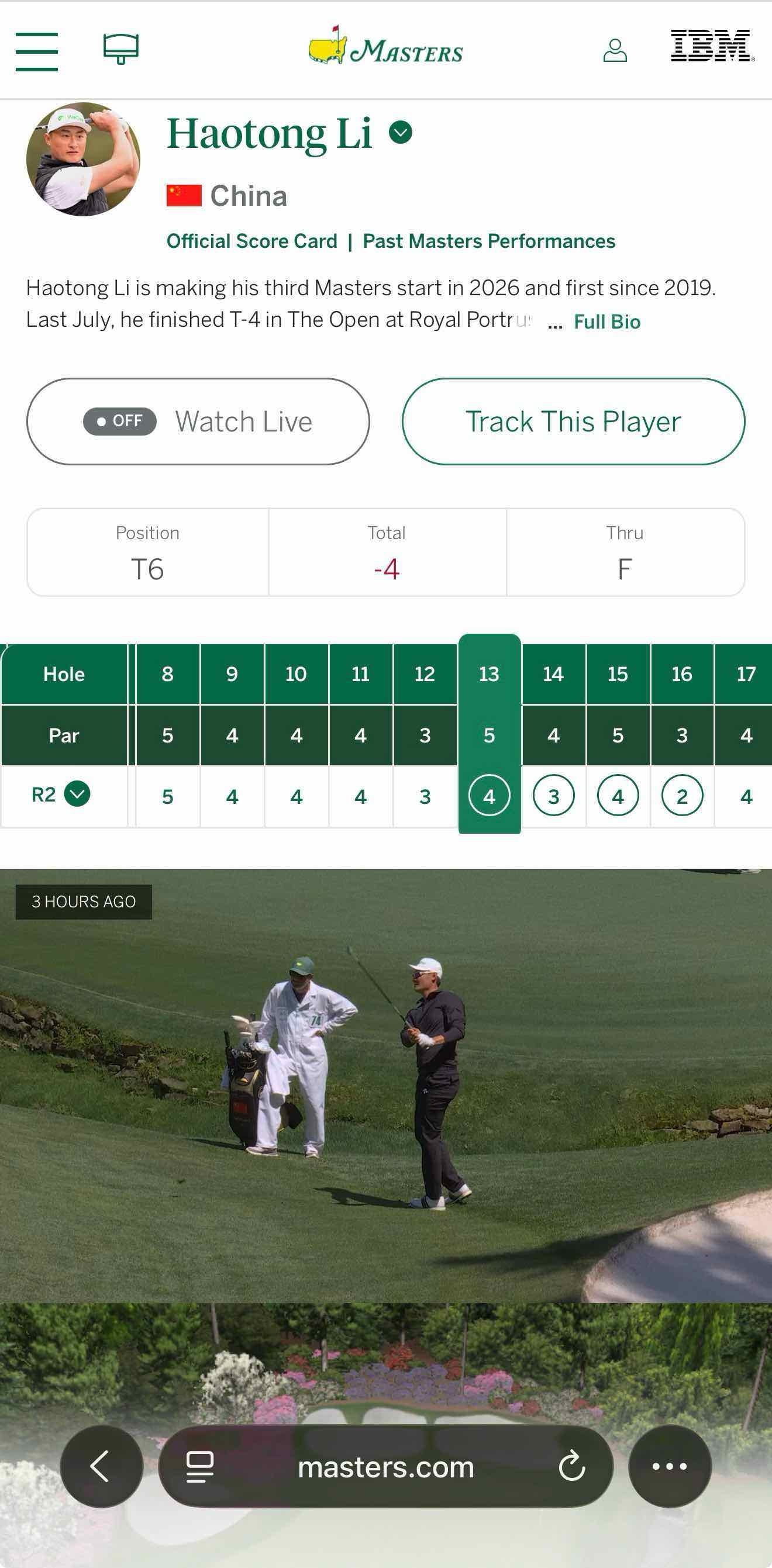Select hole 14 in the scorecard
This screenshot has width=772, height=1568.
click(553, 674)
